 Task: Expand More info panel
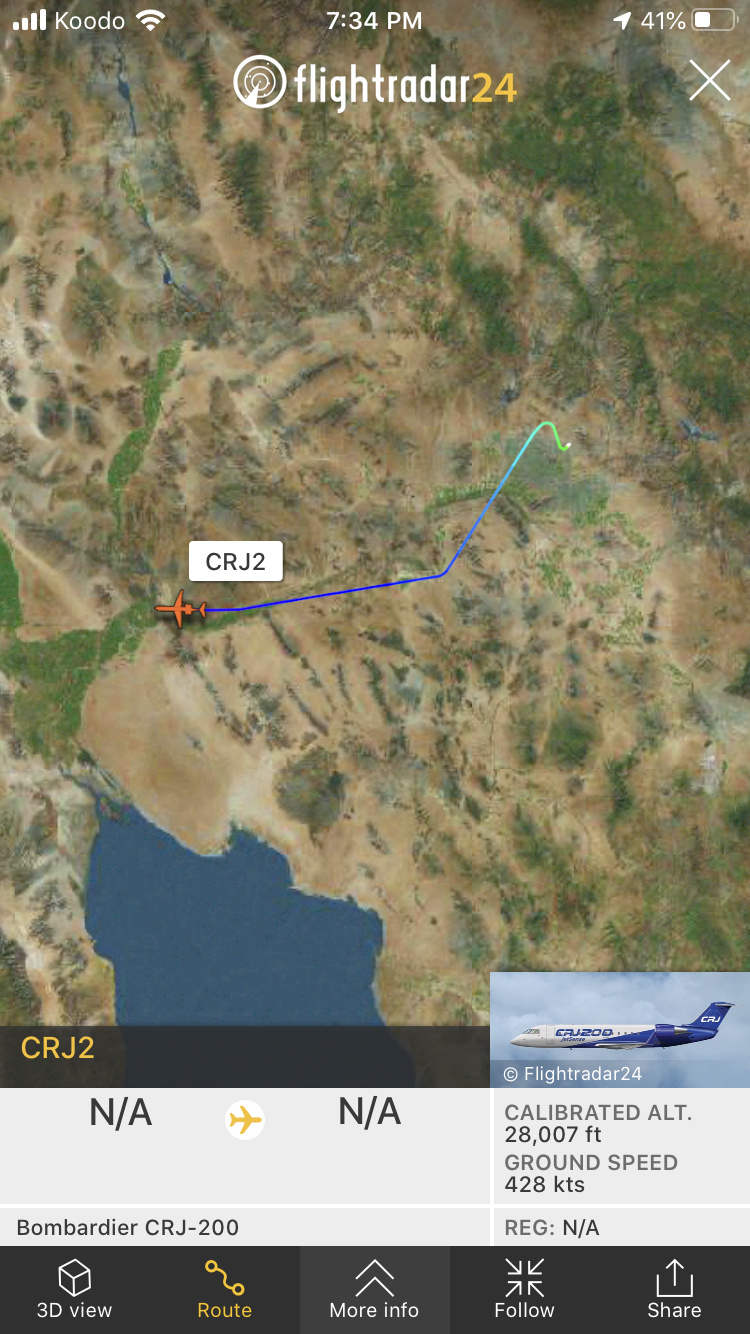pos(374,1289)
